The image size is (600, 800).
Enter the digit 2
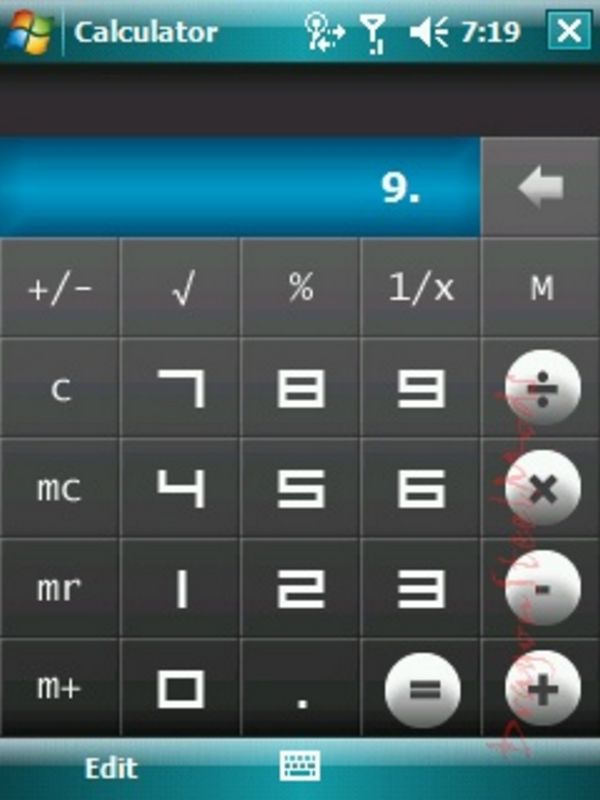(300, 589)
